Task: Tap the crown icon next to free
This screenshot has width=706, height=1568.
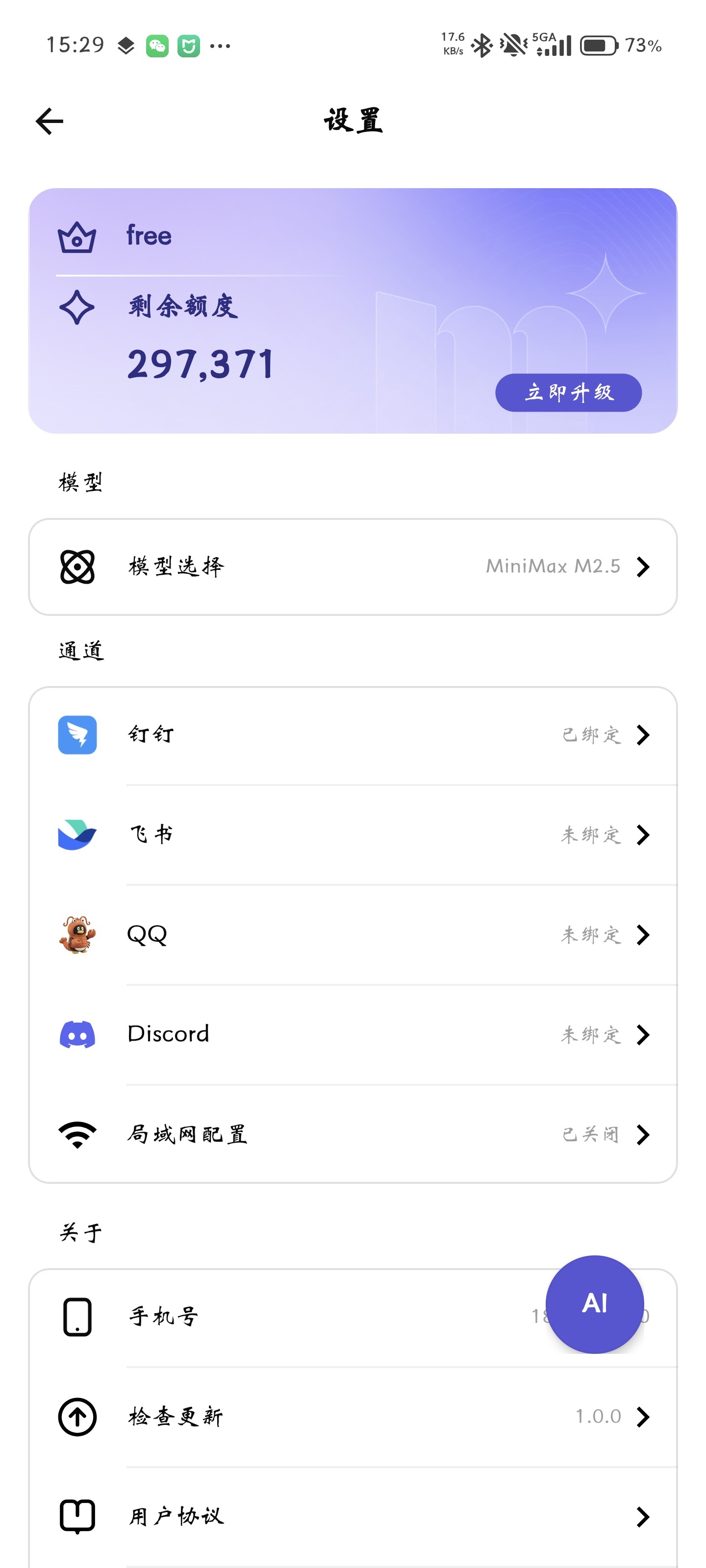Action: [77, 237]
